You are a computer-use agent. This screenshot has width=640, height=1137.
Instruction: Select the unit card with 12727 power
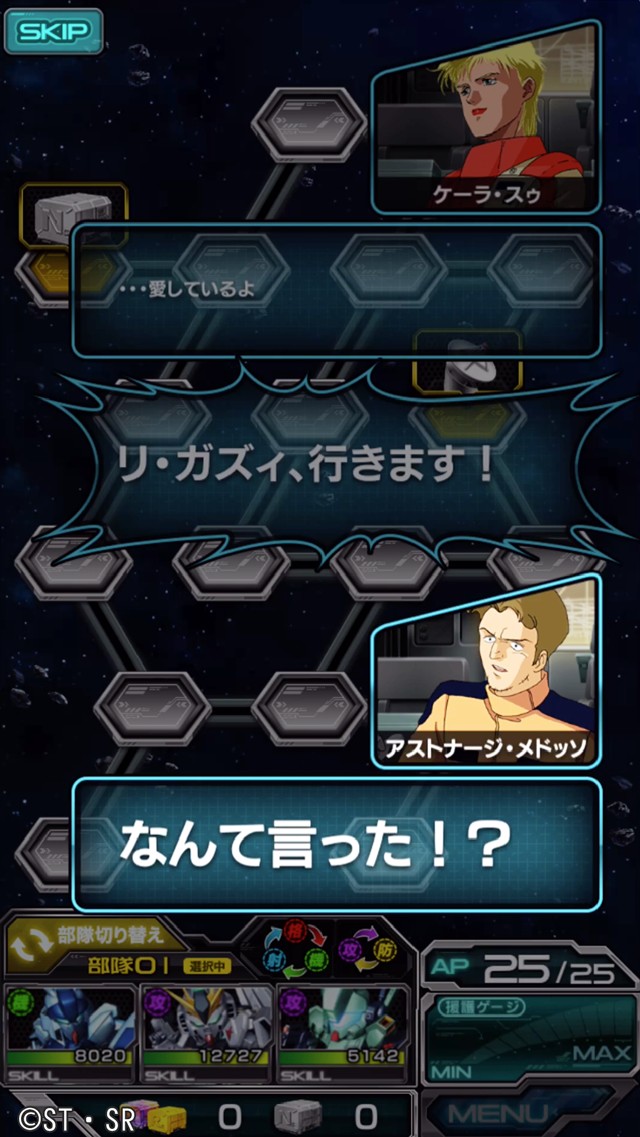(207, 1030)
